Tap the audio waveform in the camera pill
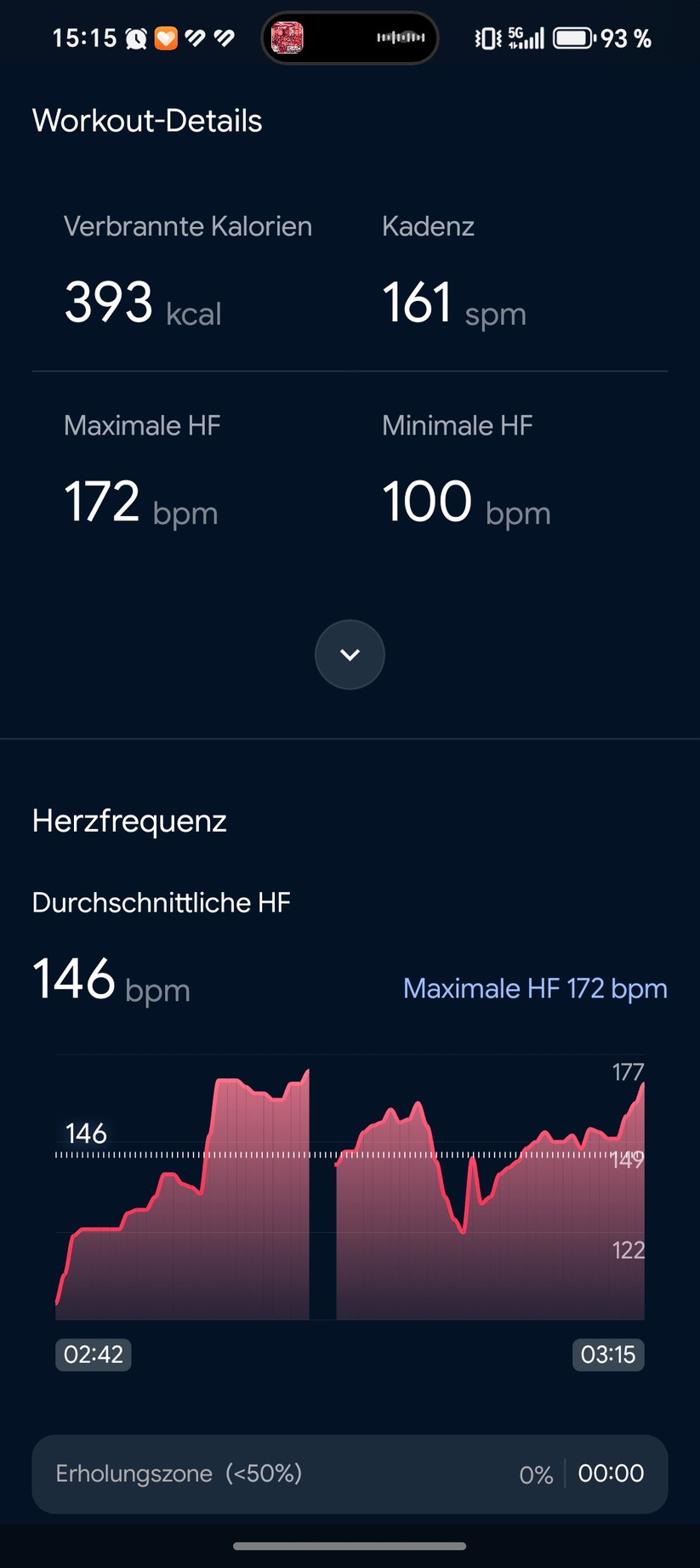The height and width of the screenshot is (1568, 700). click(398, 37)
